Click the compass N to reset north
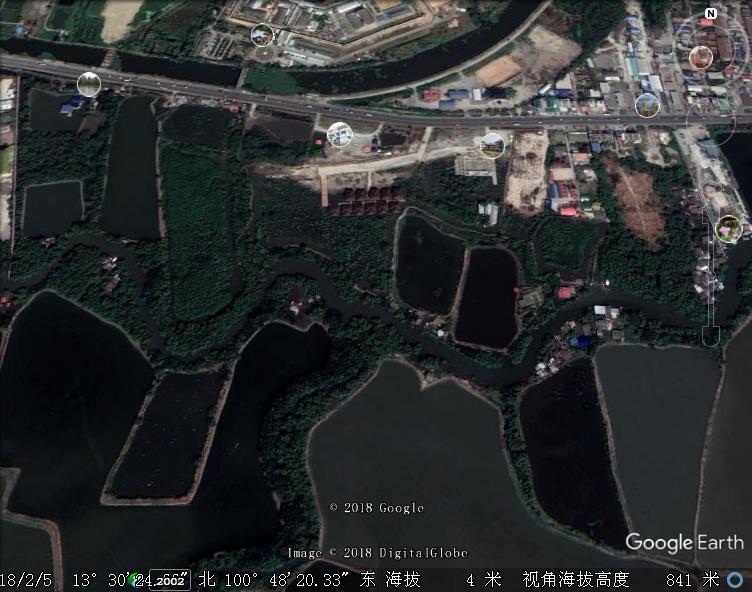Image resolution: width=752 pixels, height=592 pixels. coord(710,14)
